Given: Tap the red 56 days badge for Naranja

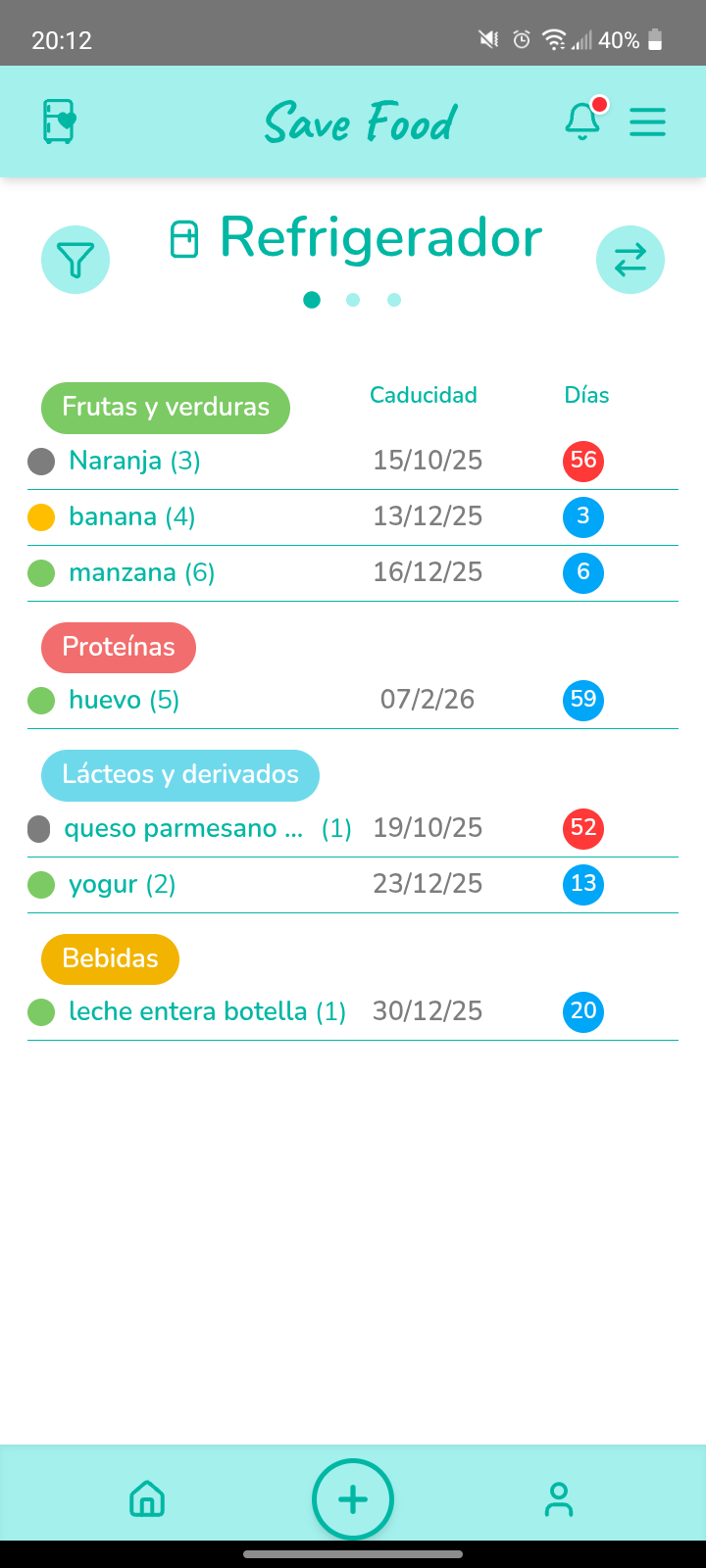Looking at the screenshot, I should 583,461.
